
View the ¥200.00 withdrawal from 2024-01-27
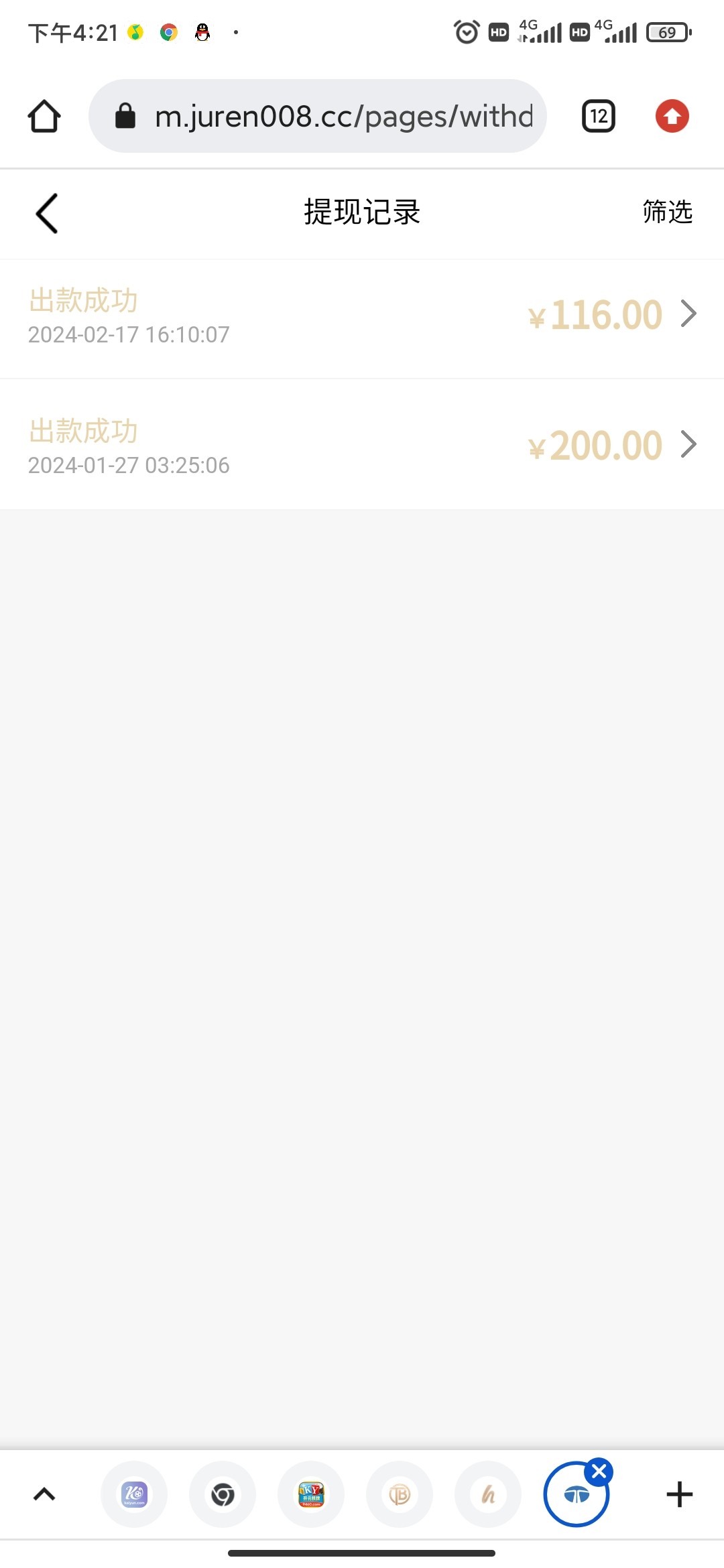[x=362, y=446]
